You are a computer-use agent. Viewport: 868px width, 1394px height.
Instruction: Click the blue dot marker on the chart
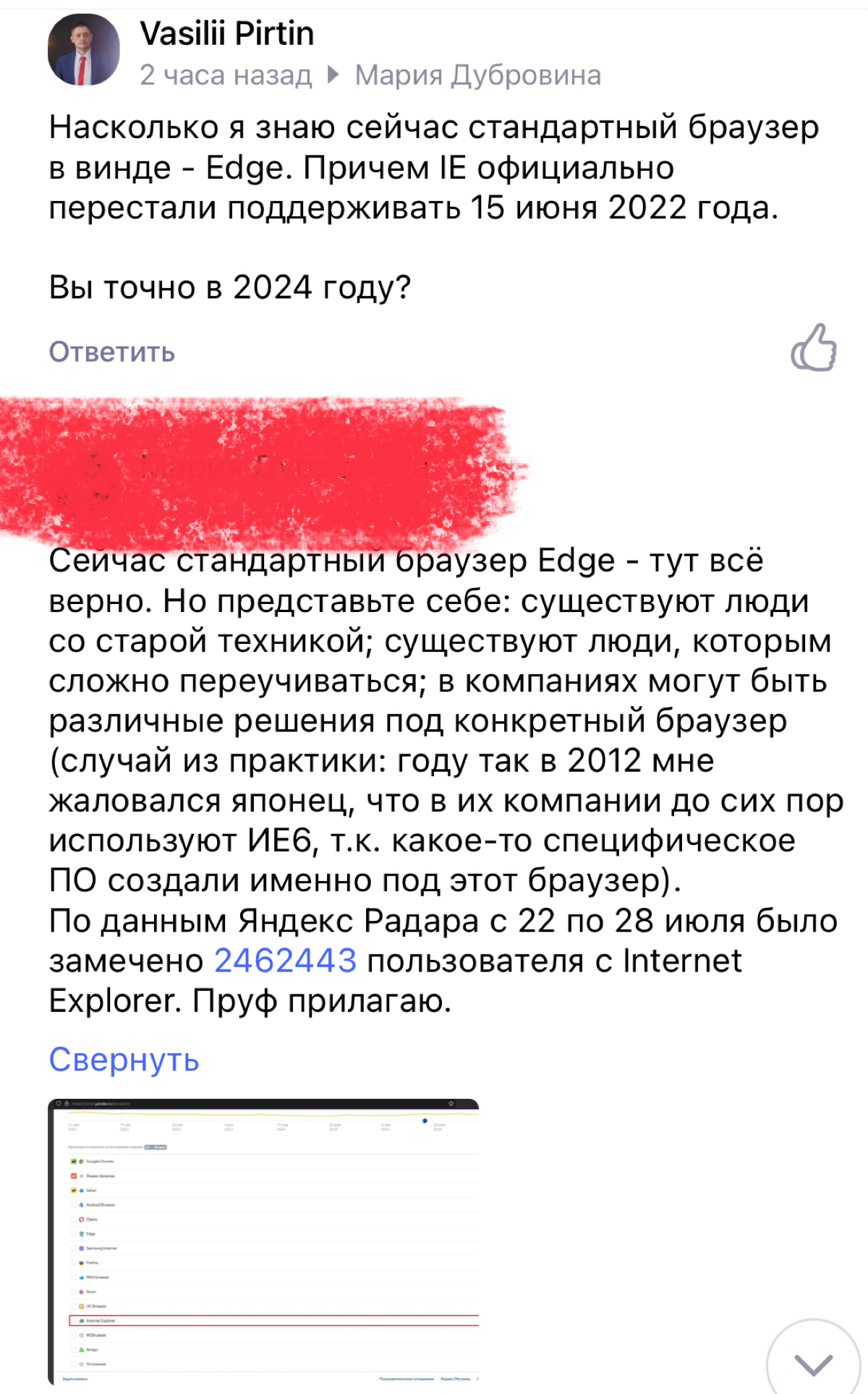(x=425, y=1119)
